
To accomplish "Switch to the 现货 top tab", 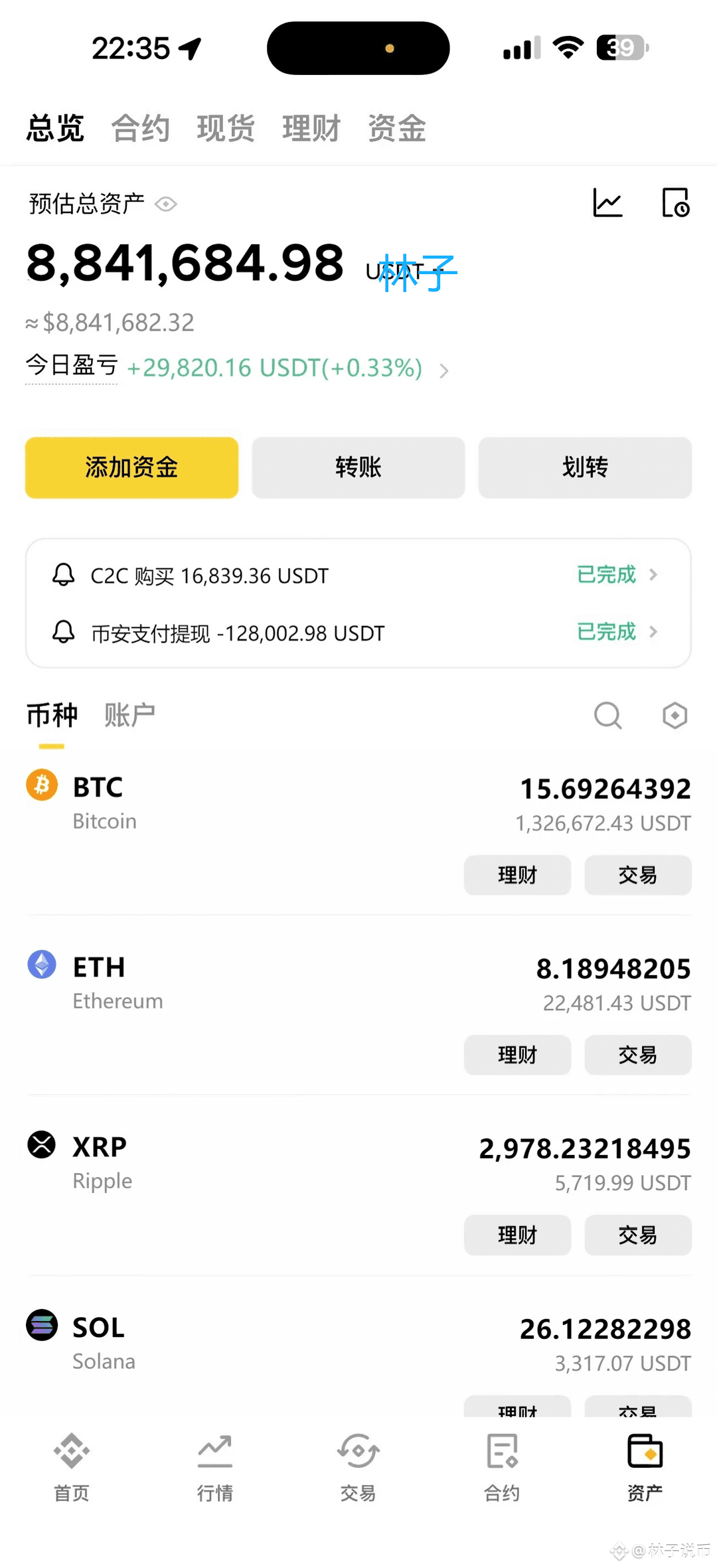I will [x=226, y=128].
